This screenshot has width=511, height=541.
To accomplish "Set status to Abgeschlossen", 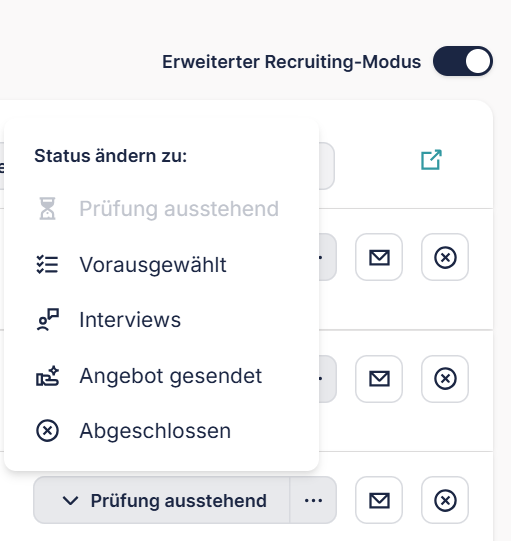I will tap(161, 431).
